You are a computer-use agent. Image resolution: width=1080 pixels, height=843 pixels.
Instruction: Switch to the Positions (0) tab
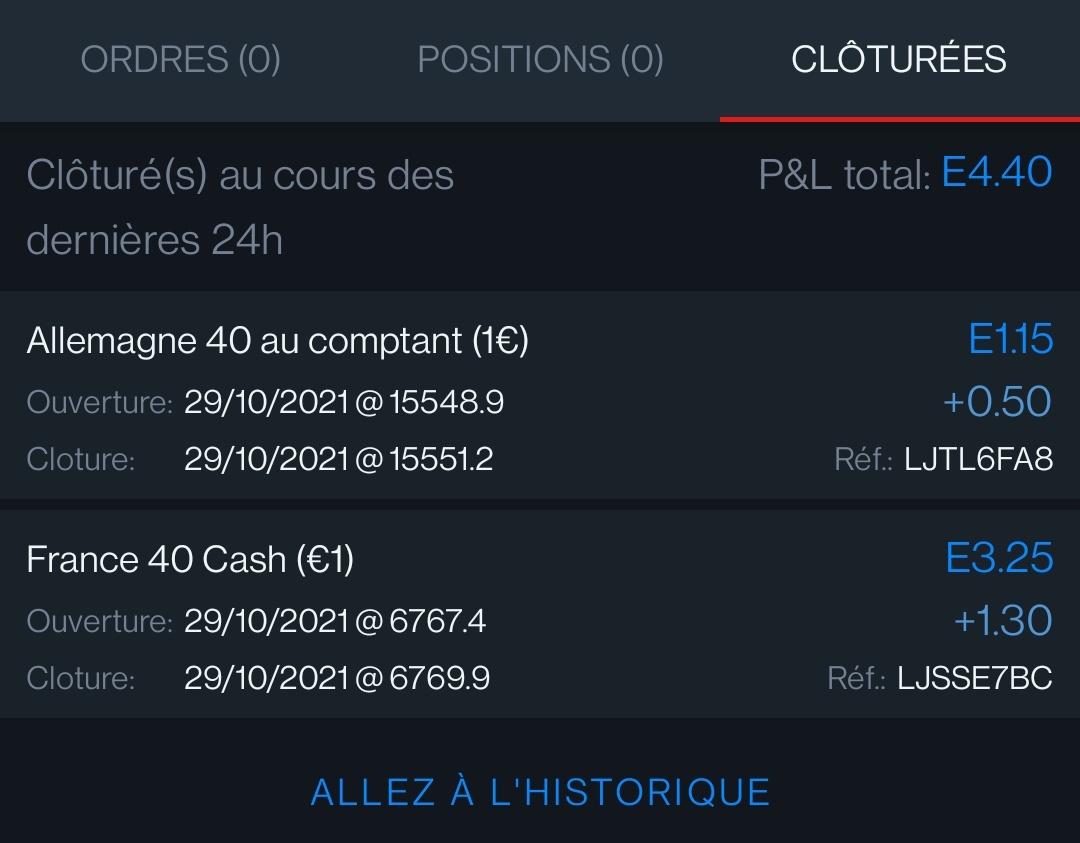540,60
